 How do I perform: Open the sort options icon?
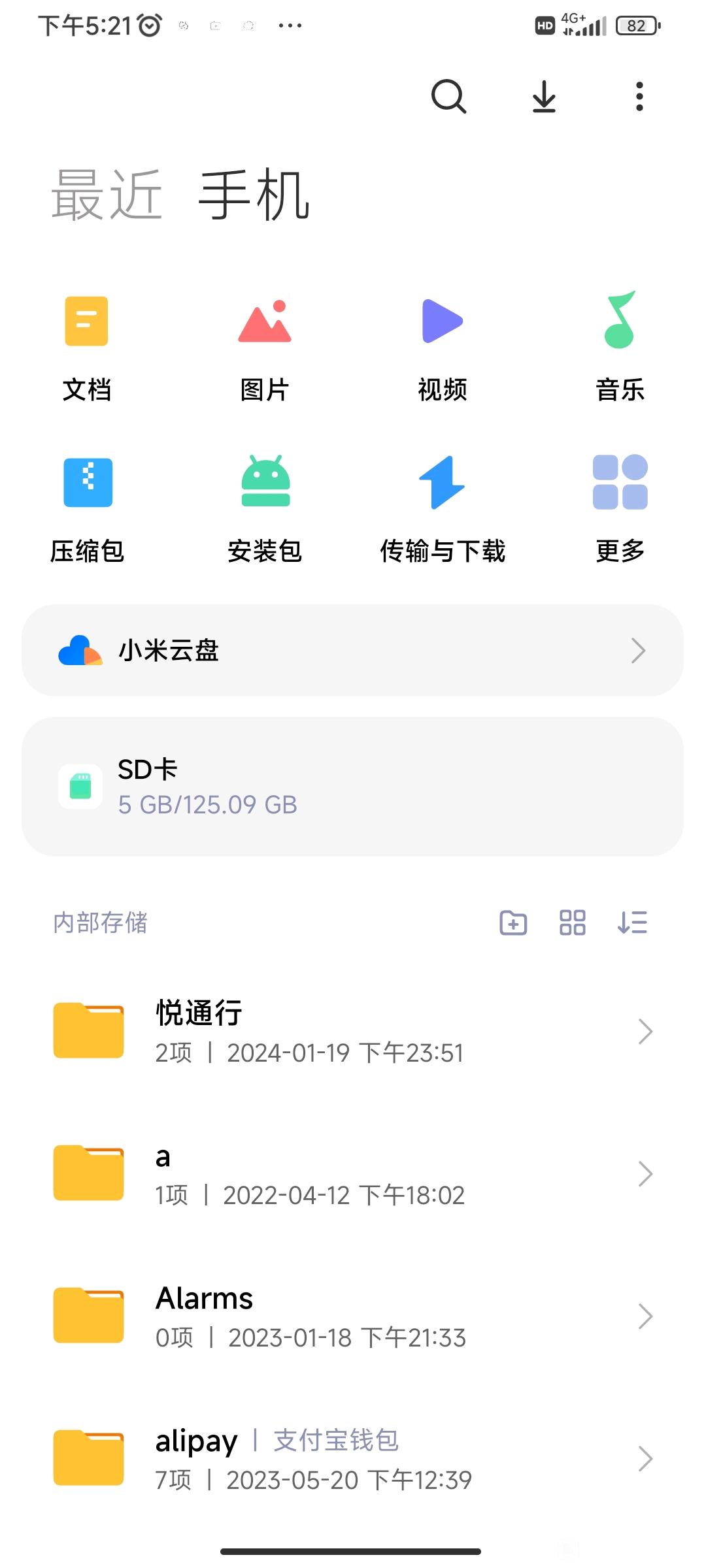(x=632, y=923)
